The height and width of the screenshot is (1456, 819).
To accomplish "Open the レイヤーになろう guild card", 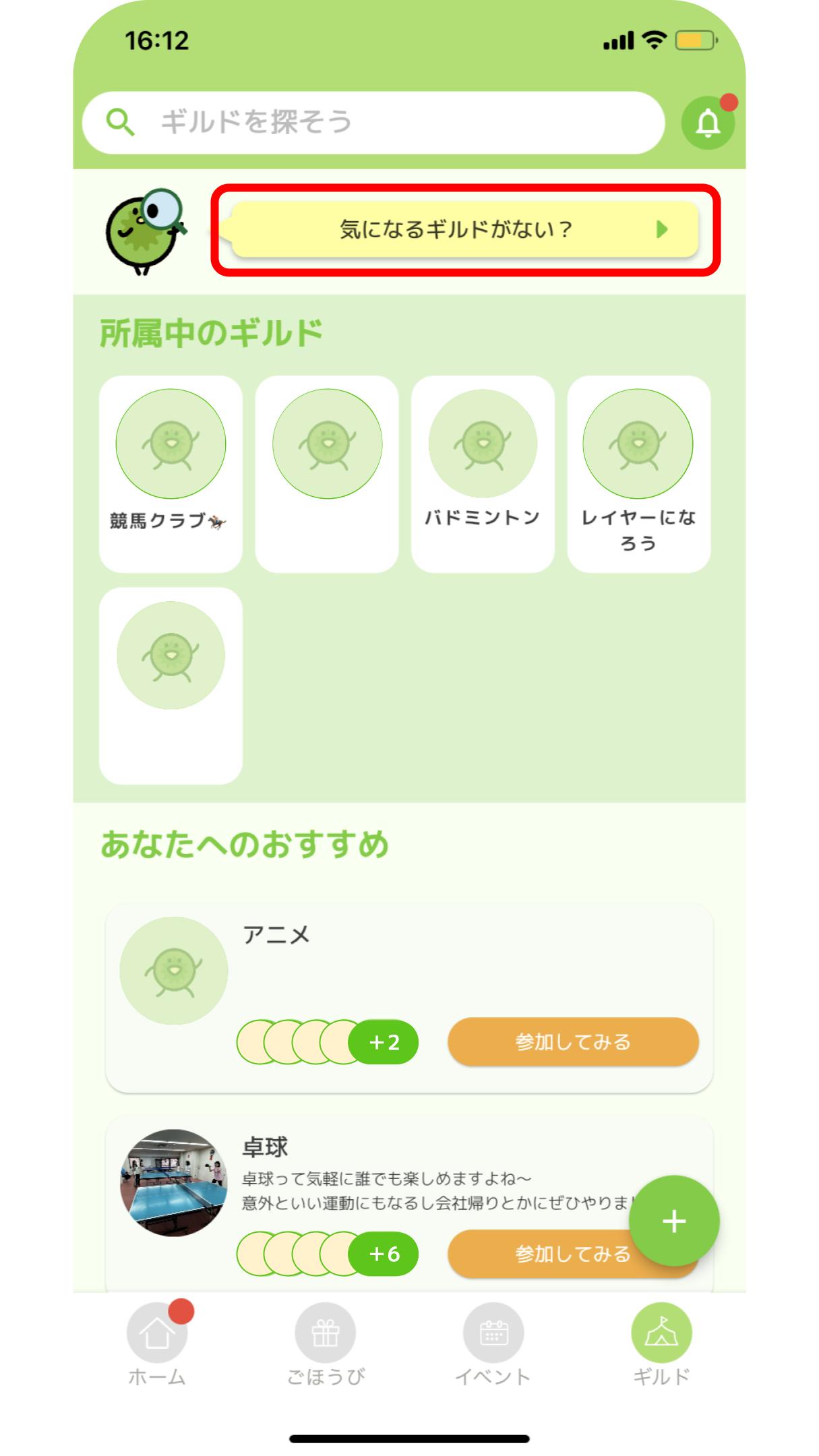I will pyautogui.click(x=639, y=474).
